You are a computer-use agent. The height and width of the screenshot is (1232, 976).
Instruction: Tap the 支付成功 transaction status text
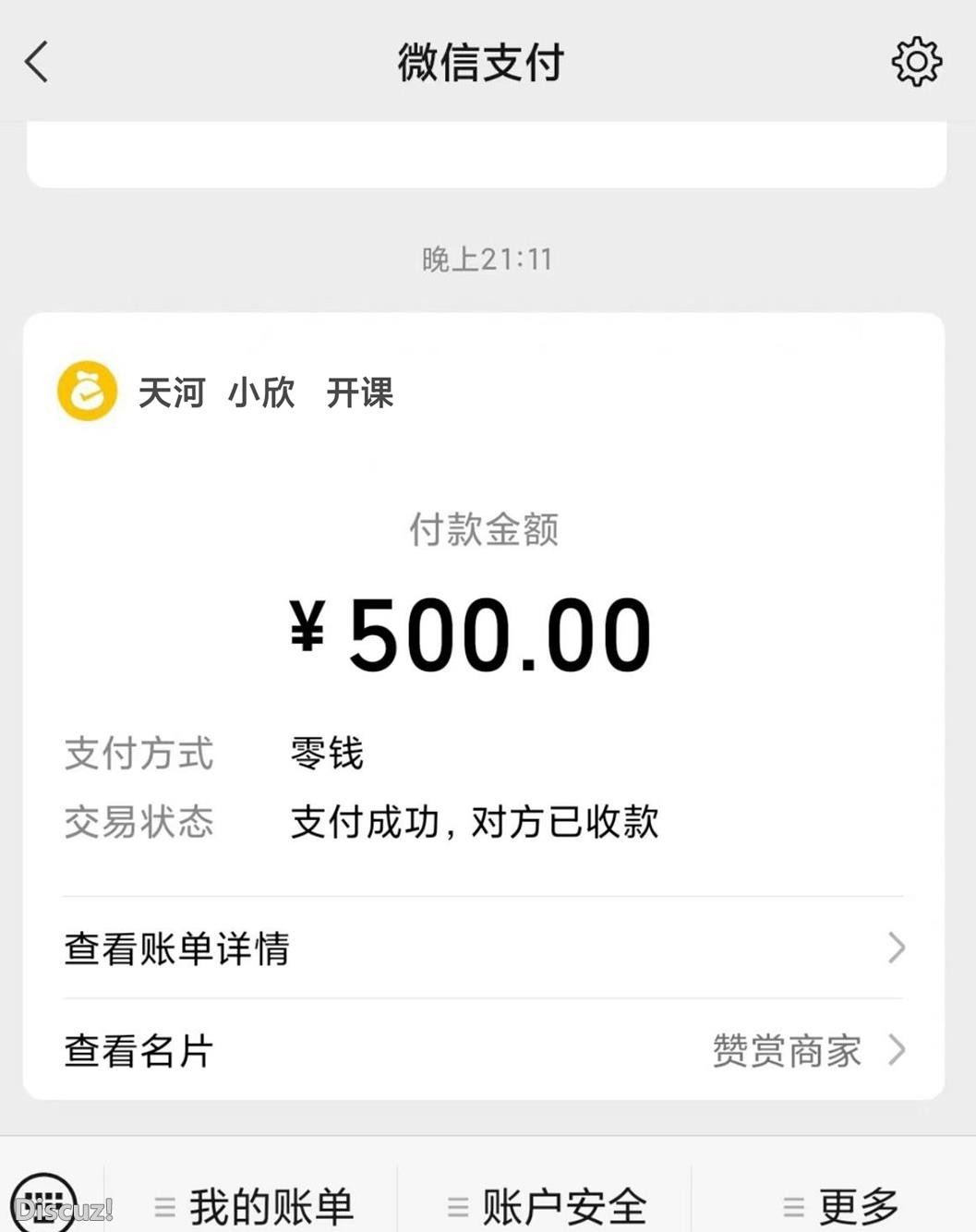476,822
